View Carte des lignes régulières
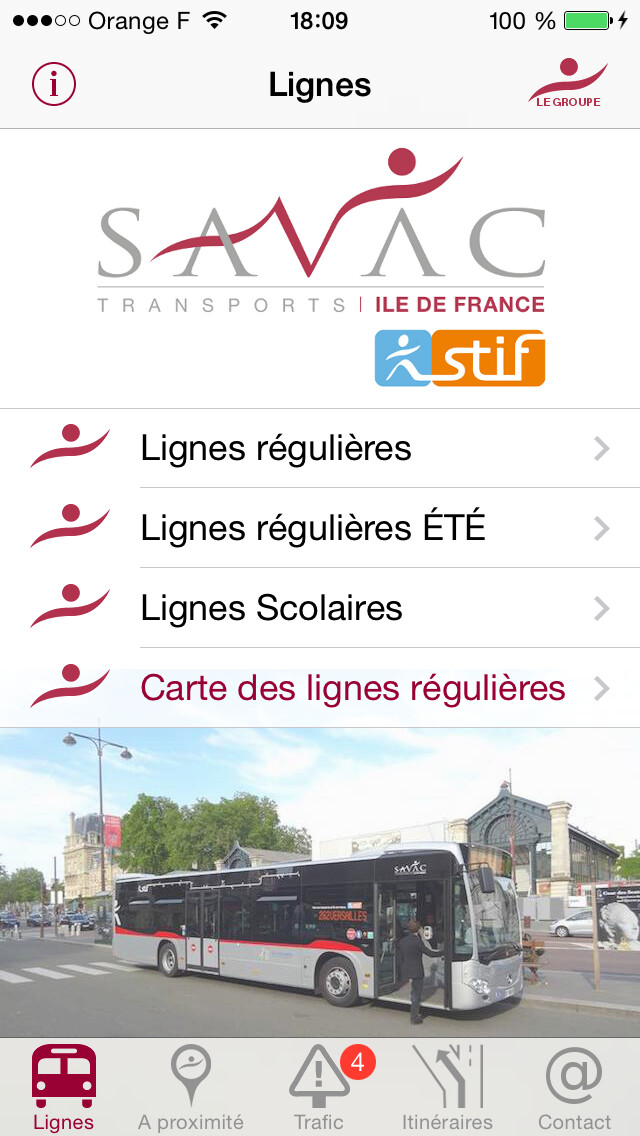 320,688
